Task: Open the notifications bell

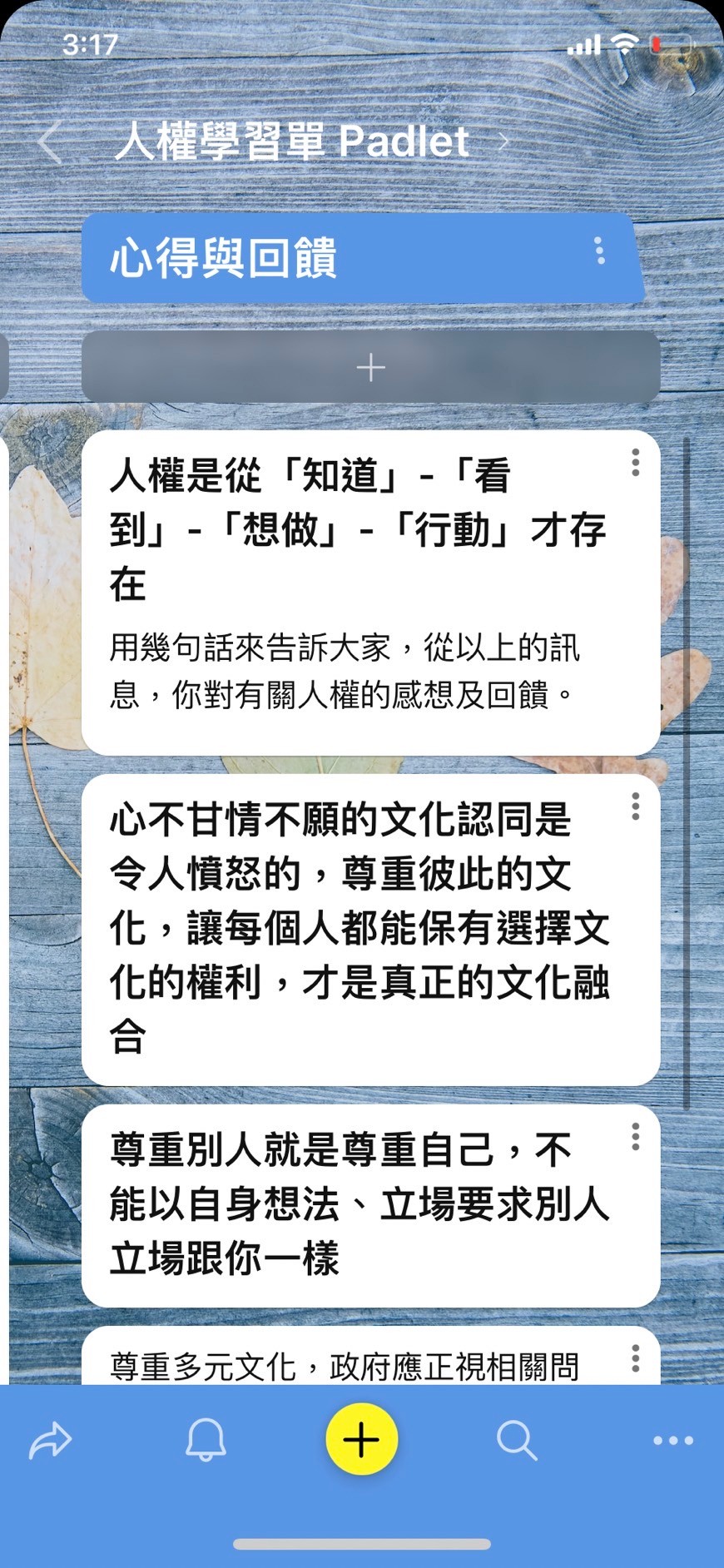Action: 206,1440
